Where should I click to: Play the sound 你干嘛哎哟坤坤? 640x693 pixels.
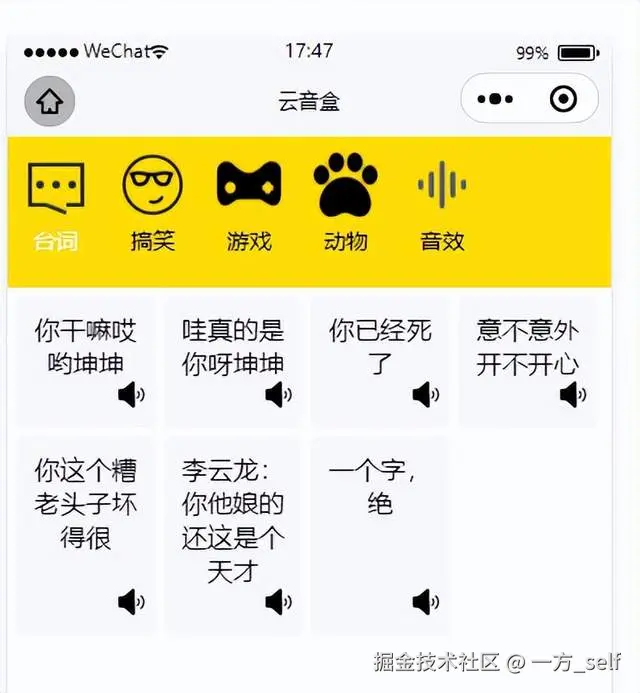click(x=86, y=360)
